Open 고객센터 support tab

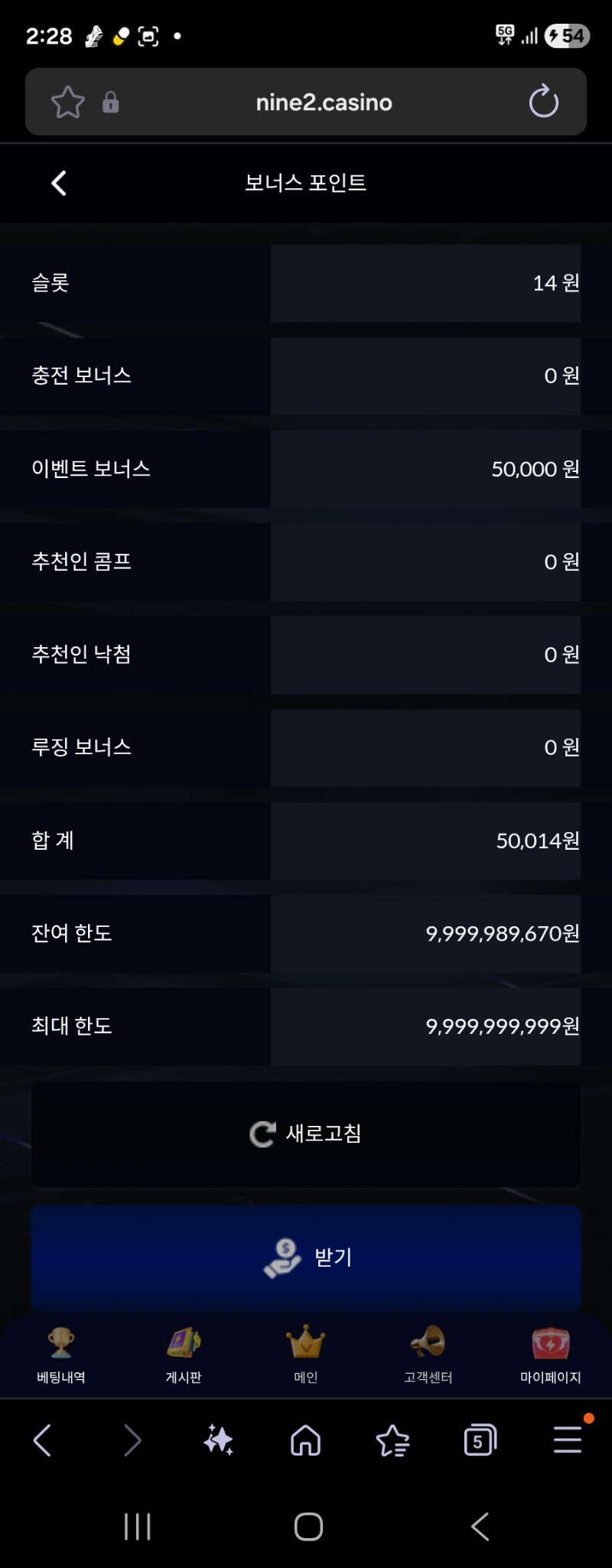coord(428,1355)
